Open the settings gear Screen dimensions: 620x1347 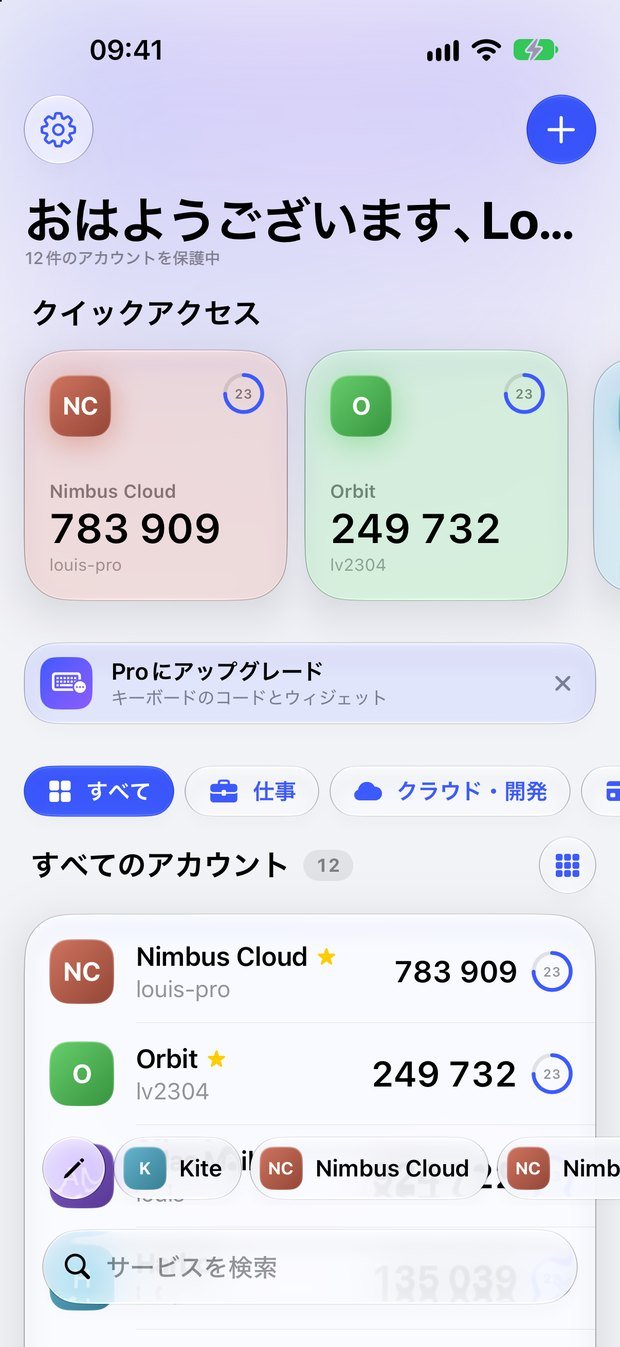point(58,129)
